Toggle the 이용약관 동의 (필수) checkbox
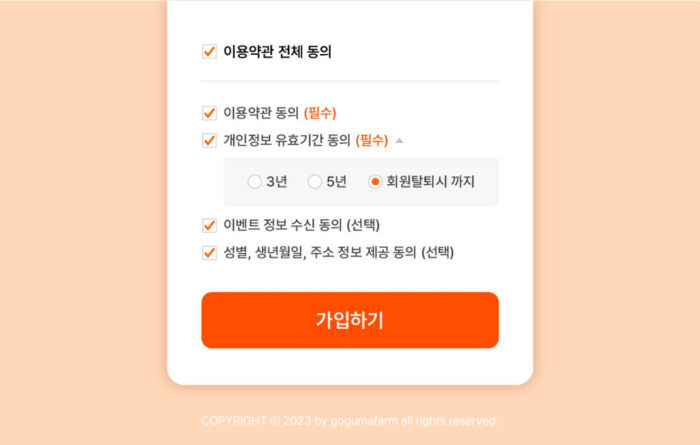This screenshot has height=445, width=700. tap(209, 113)
